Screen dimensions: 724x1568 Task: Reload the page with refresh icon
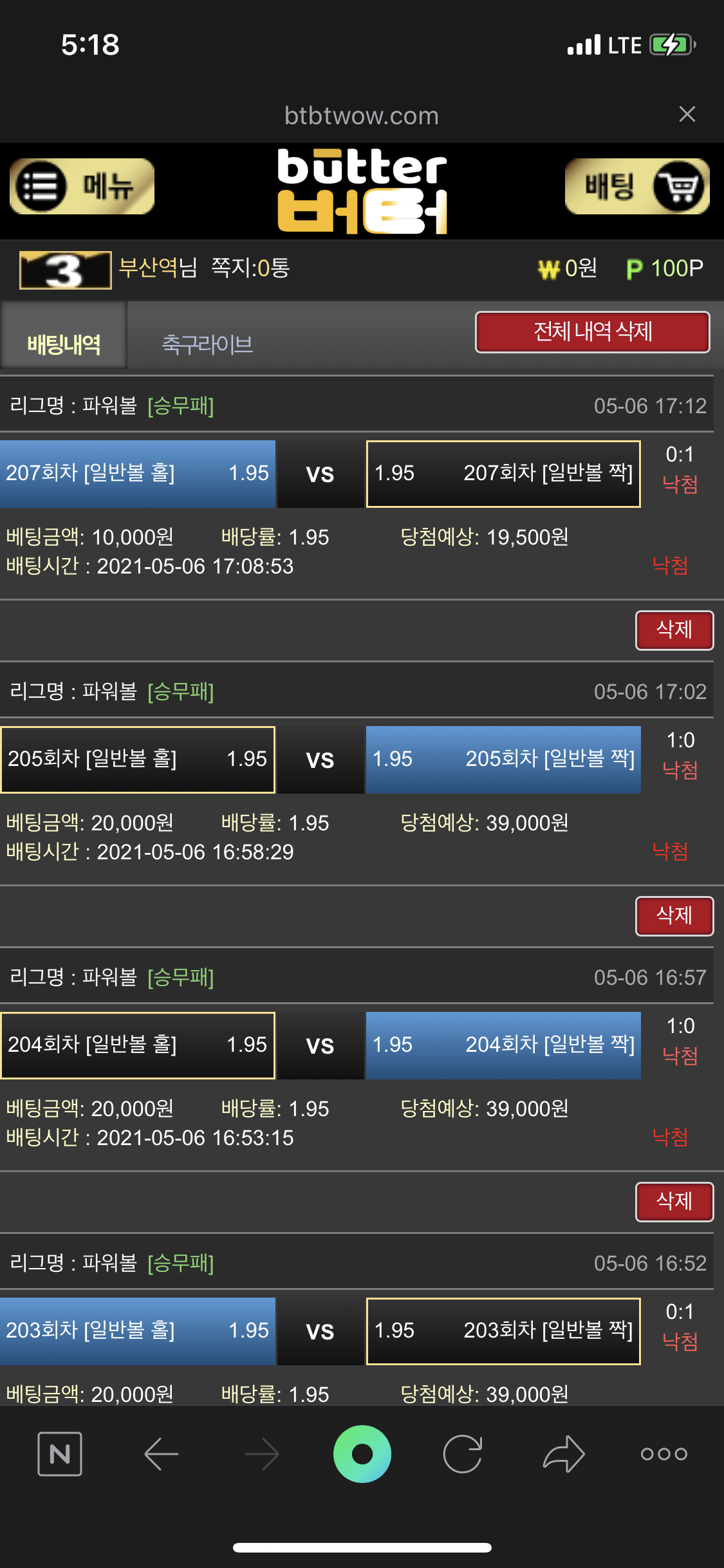click(462, 1453)
